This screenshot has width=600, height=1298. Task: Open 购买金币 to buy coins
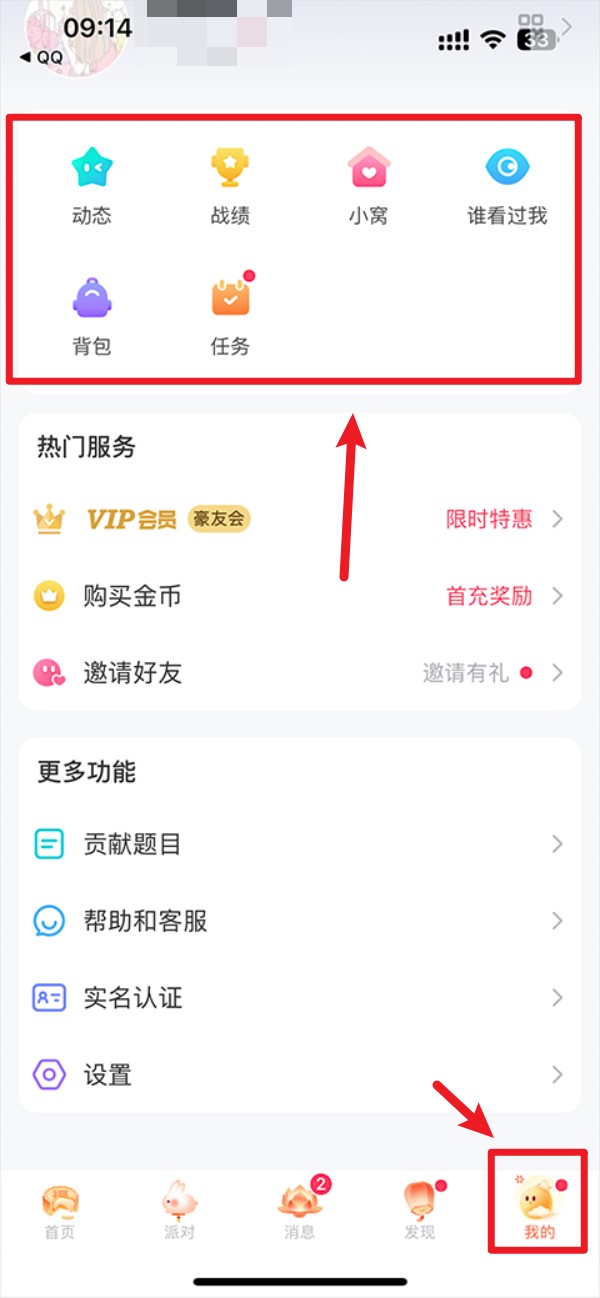pyautogui.click(x=300, y=597)
